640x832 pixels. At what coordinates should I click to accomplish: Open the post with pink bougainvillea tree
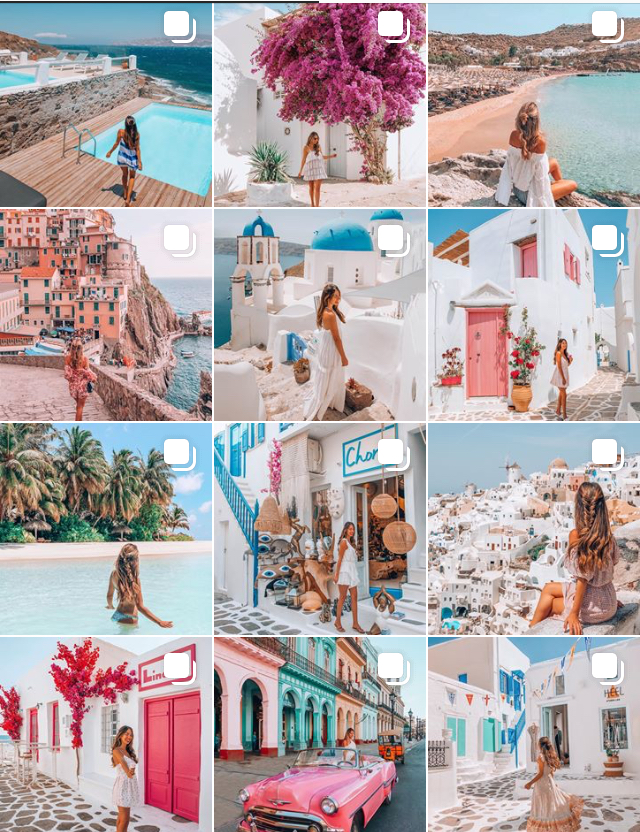[319, 104]
